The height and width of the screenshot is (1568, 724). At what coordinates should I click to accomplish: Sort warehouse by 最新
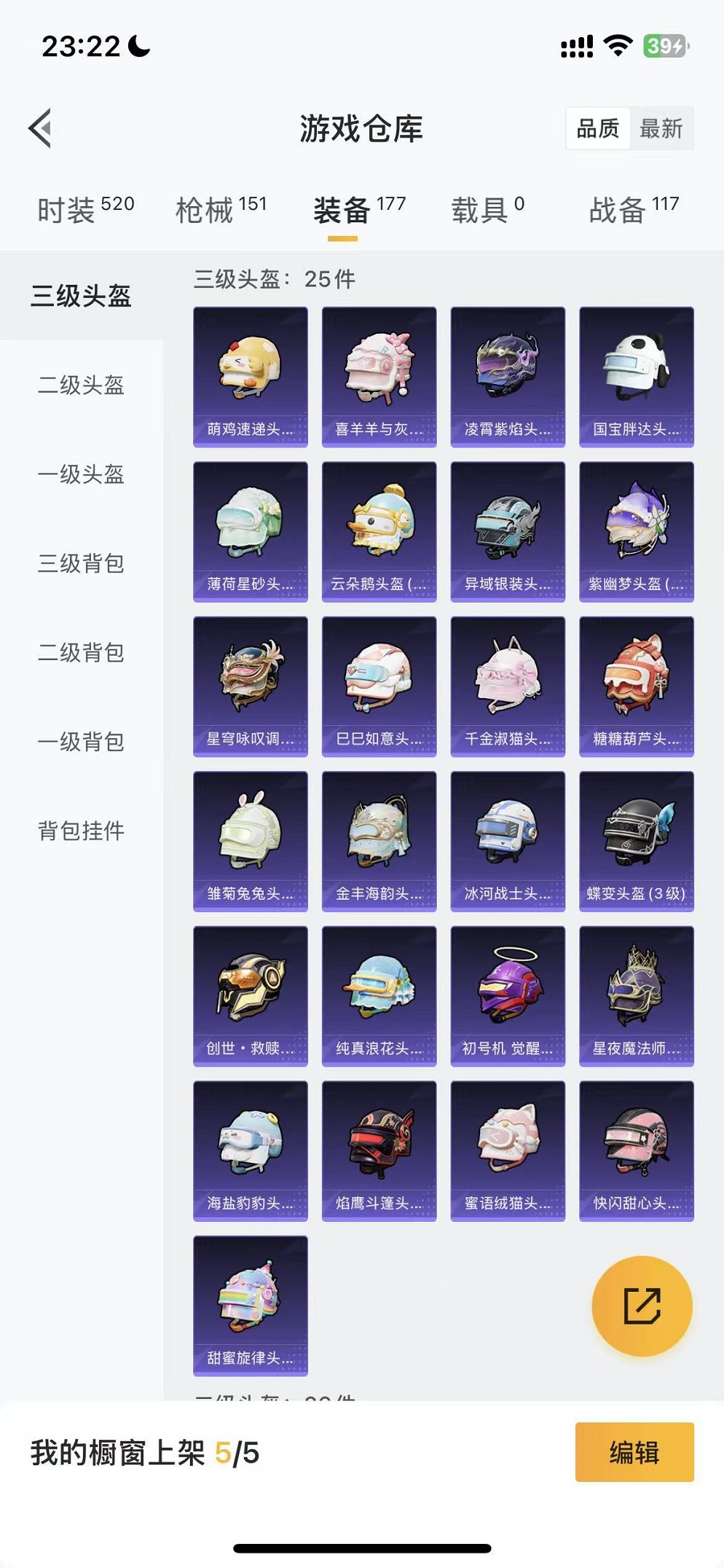pos(661,128)
